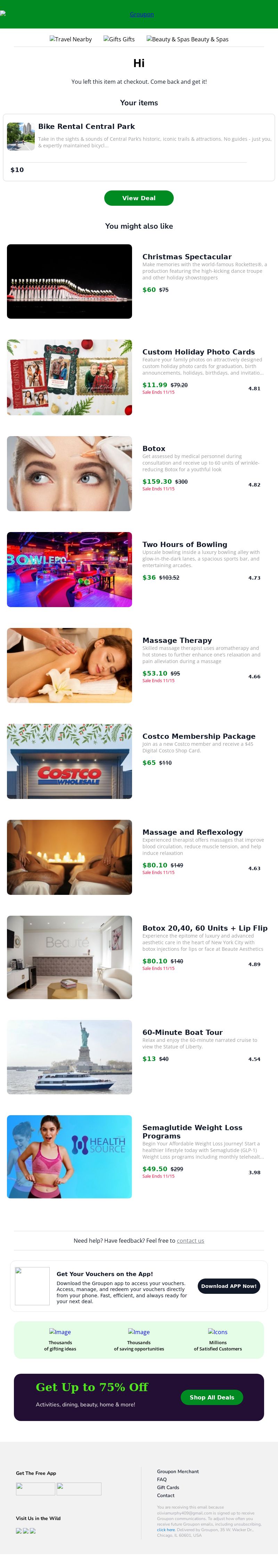View Massage Therapy deal

click(x=177, y=640)
